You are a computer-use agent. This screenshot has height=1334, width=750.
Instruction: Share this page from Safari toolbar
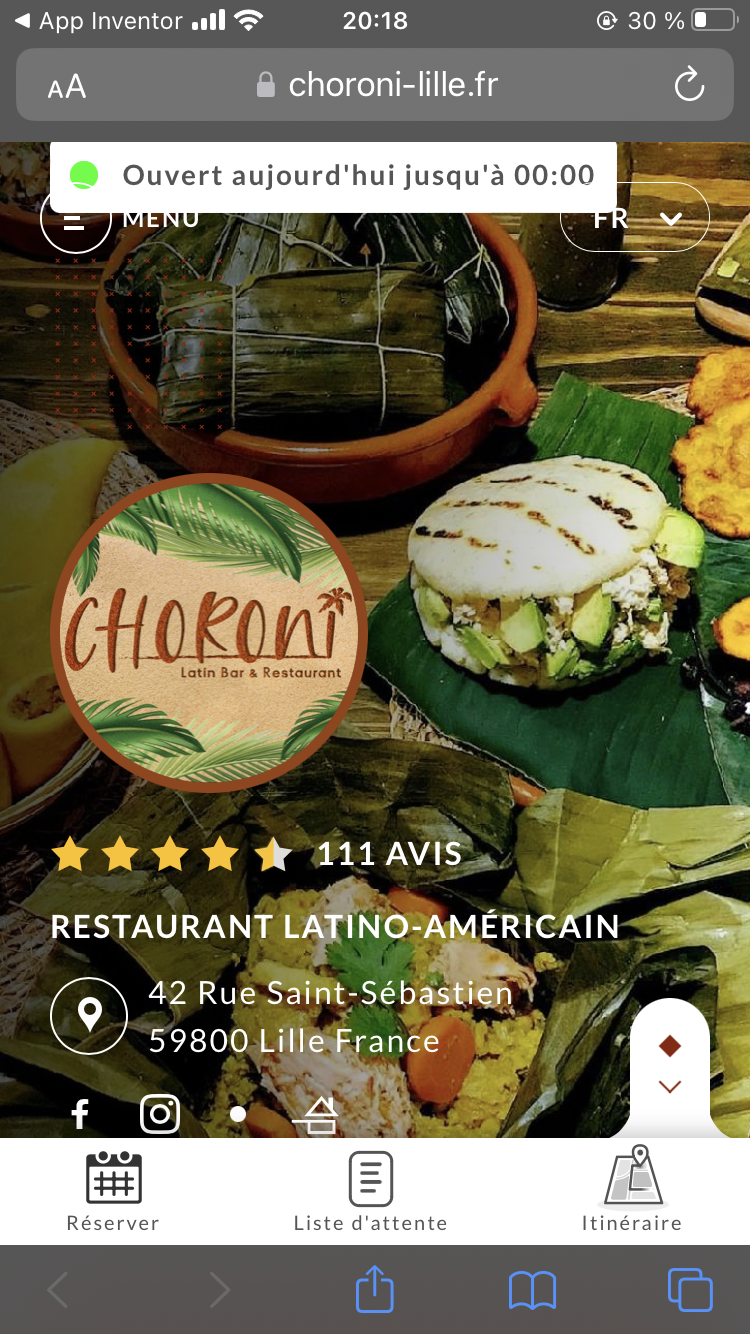pos(375,1288)
